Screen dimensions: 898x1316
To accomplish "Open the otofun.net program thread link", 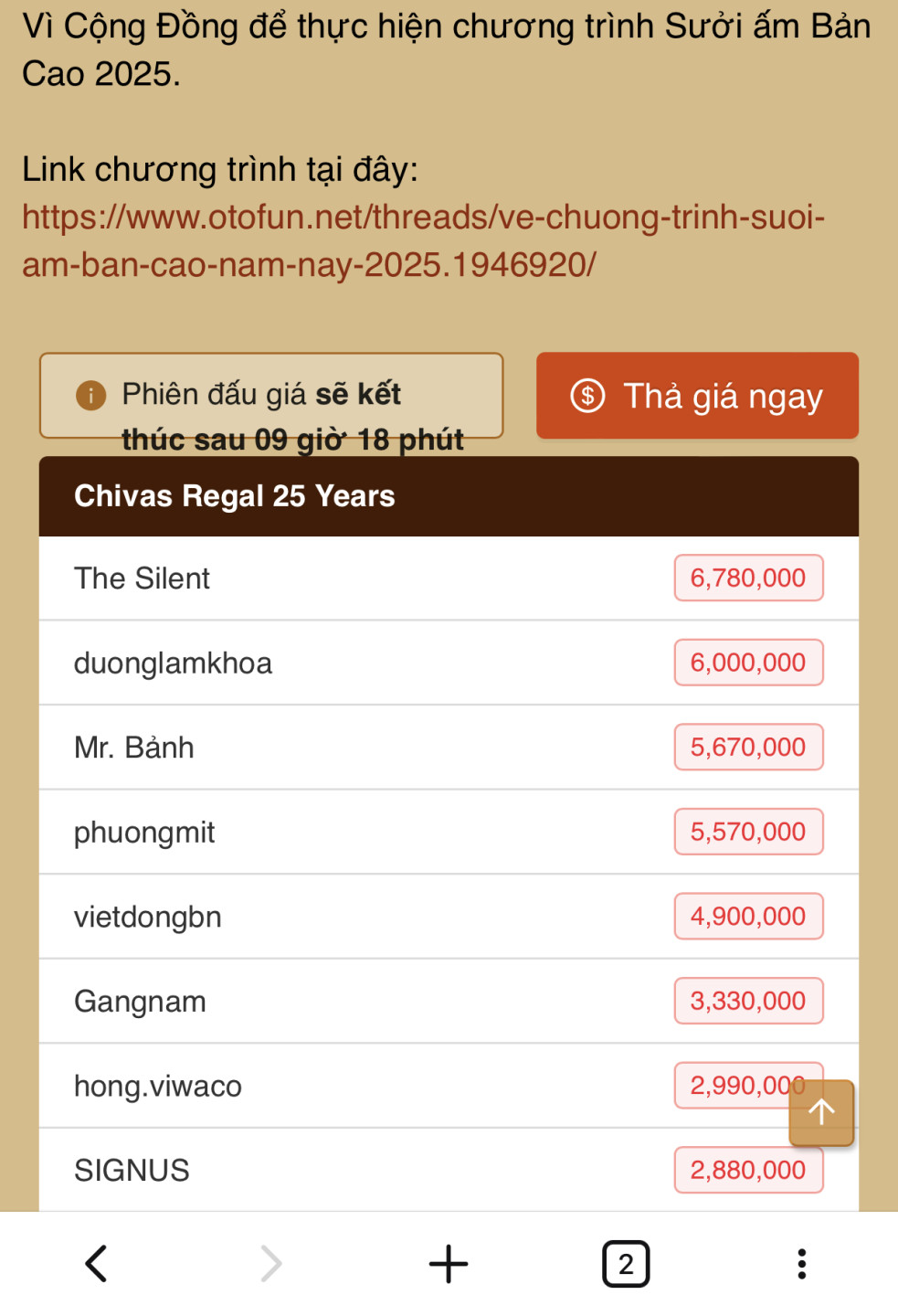I will pyautogui.click(x=423, y=240).
